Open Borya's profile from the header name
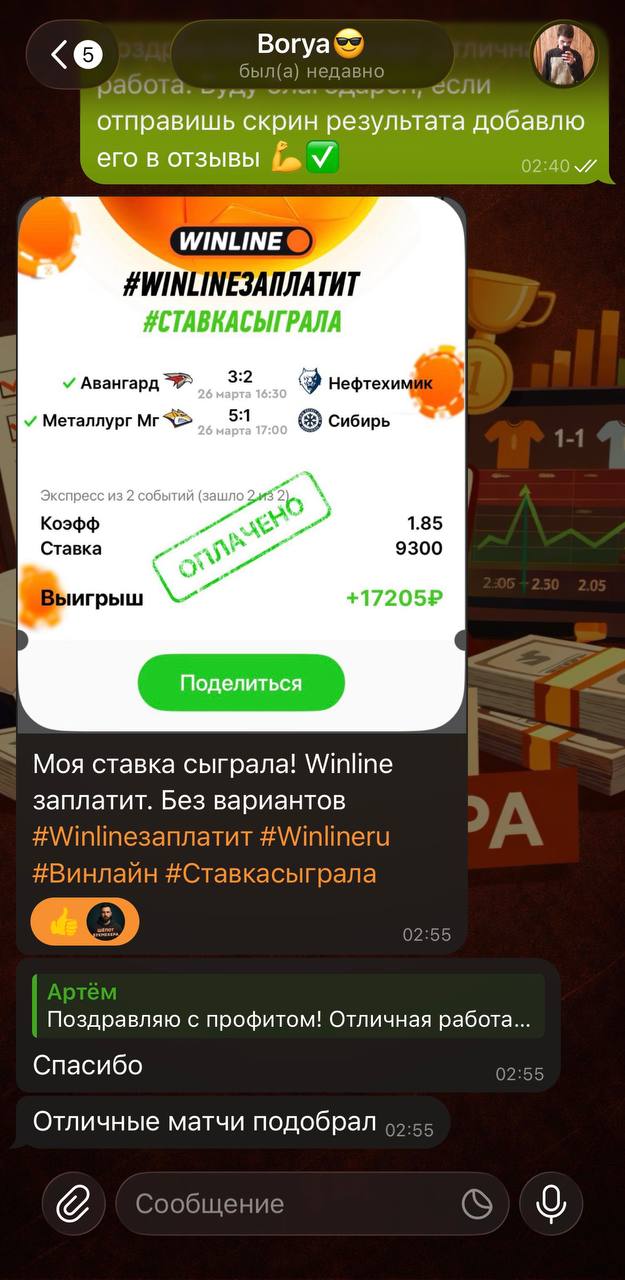This screenshot has height=1280, width=625. pos(311,45)
